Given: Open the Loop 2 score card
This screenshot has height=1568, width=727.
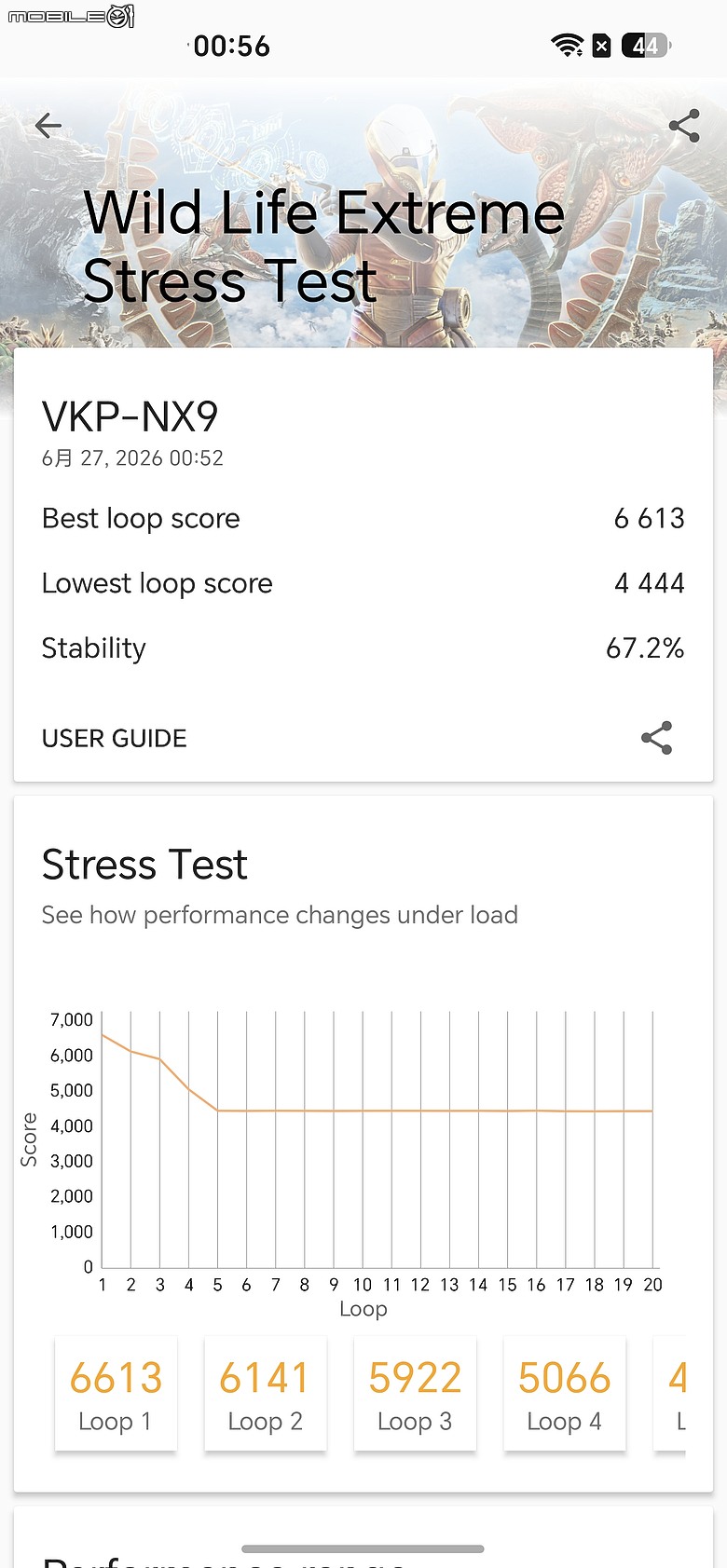Looking at the screenshot, I should [x=266, y=1394].
